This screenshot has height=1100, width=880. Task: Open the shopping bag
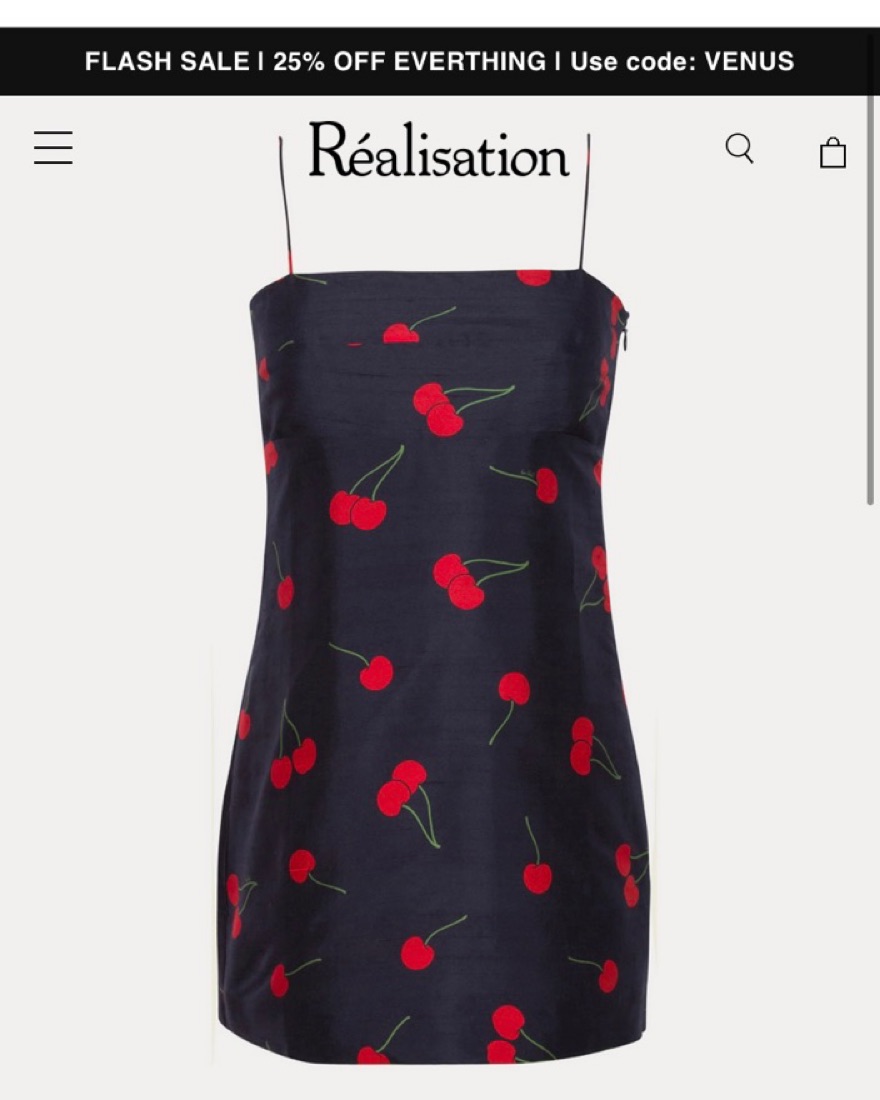(x=832, y=152)
